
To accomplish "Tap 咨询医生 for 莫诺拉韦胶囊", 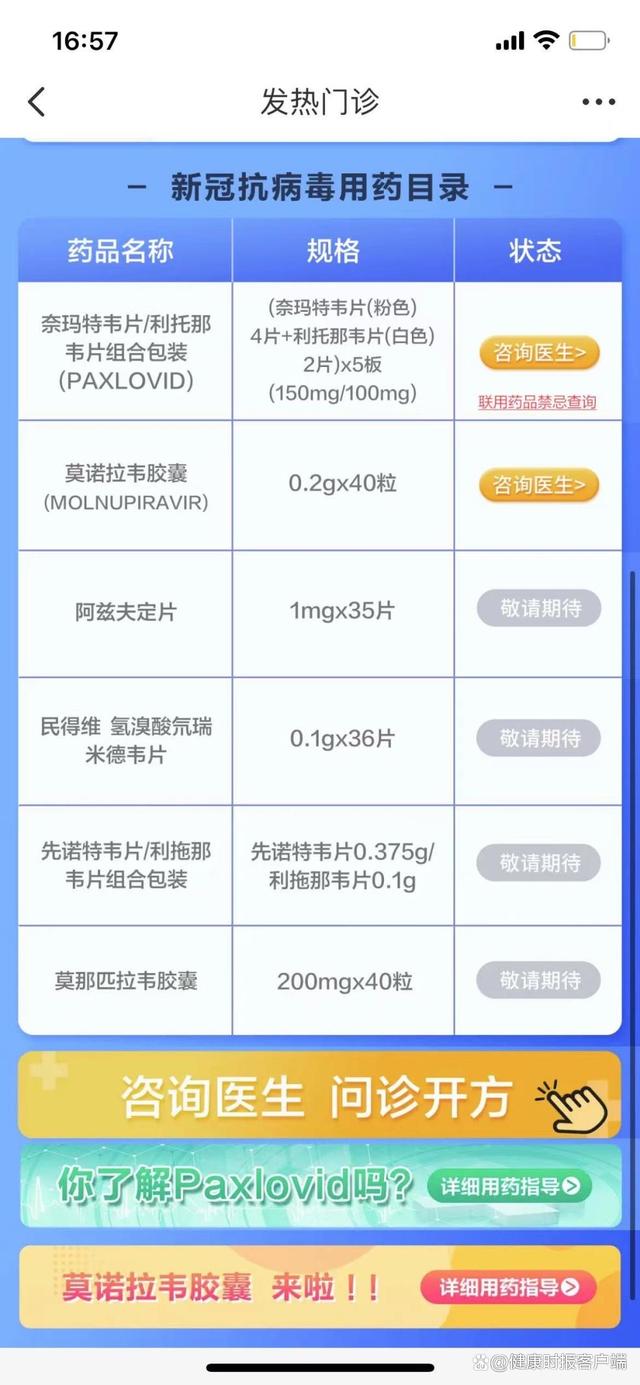I will click(x=539, y=484).
